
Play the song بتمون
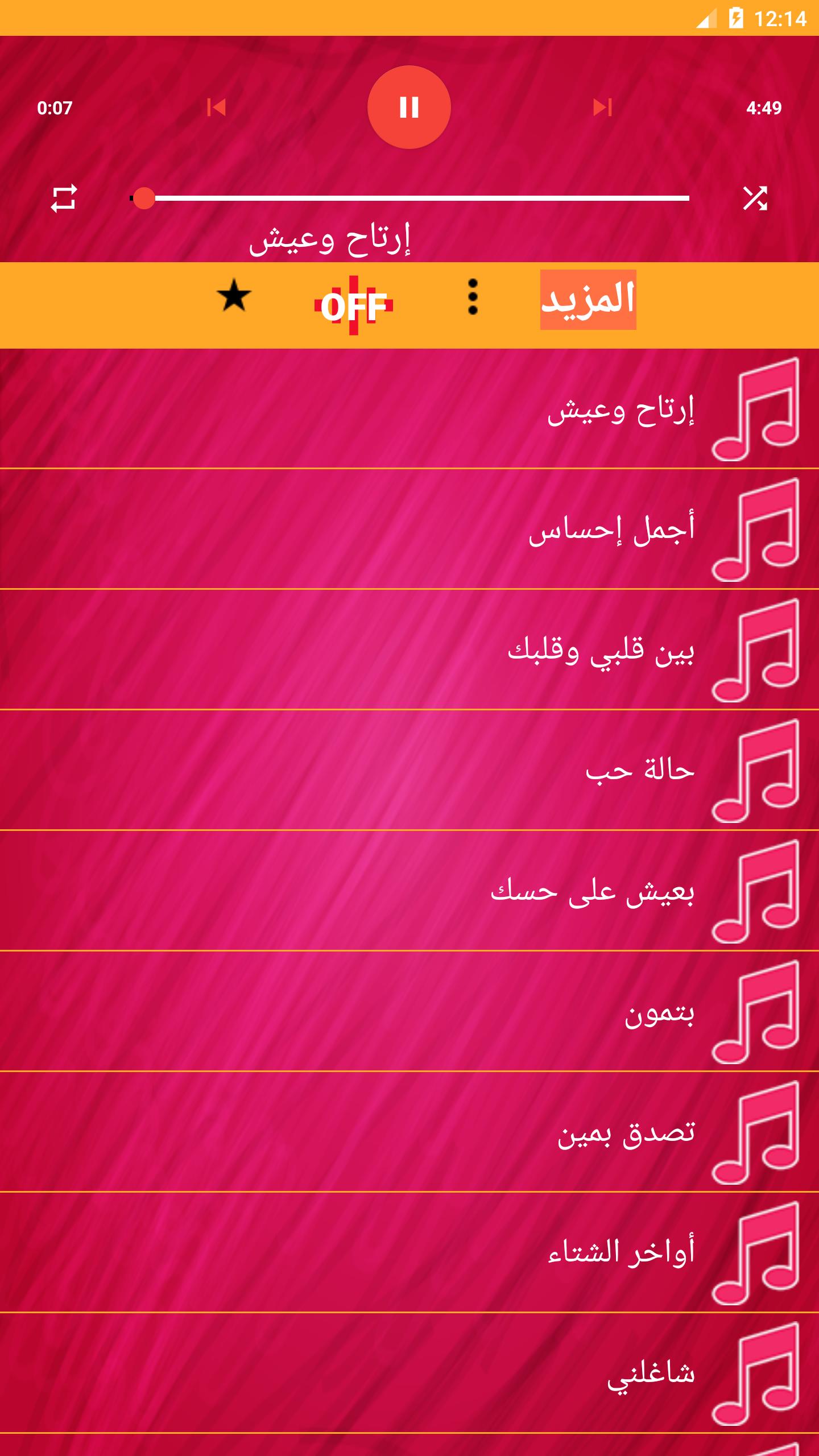click(659, 1012)
